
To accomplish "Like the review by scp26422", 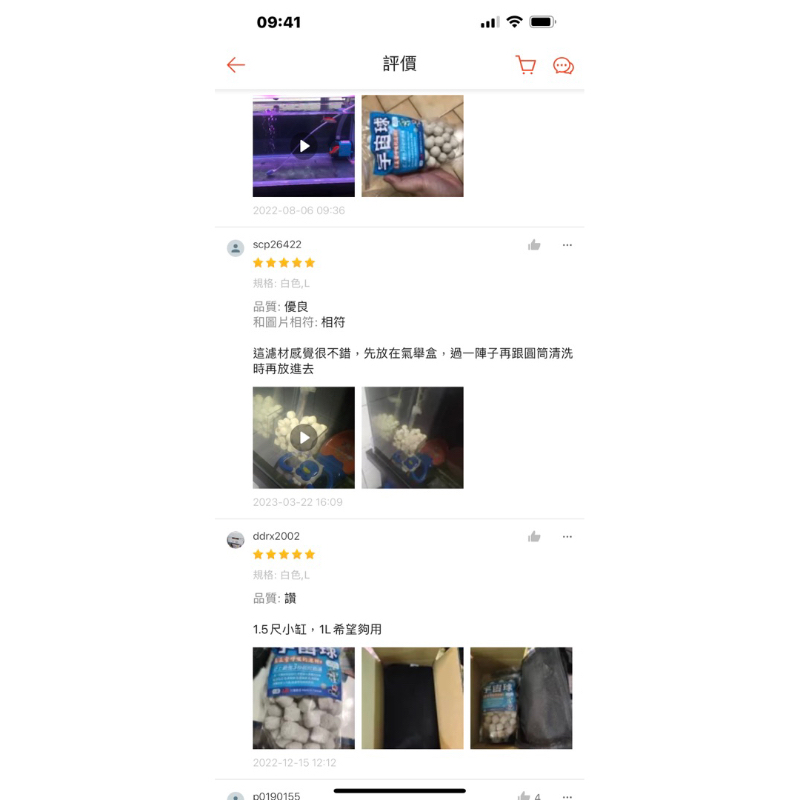I will (x=534, y=245).
